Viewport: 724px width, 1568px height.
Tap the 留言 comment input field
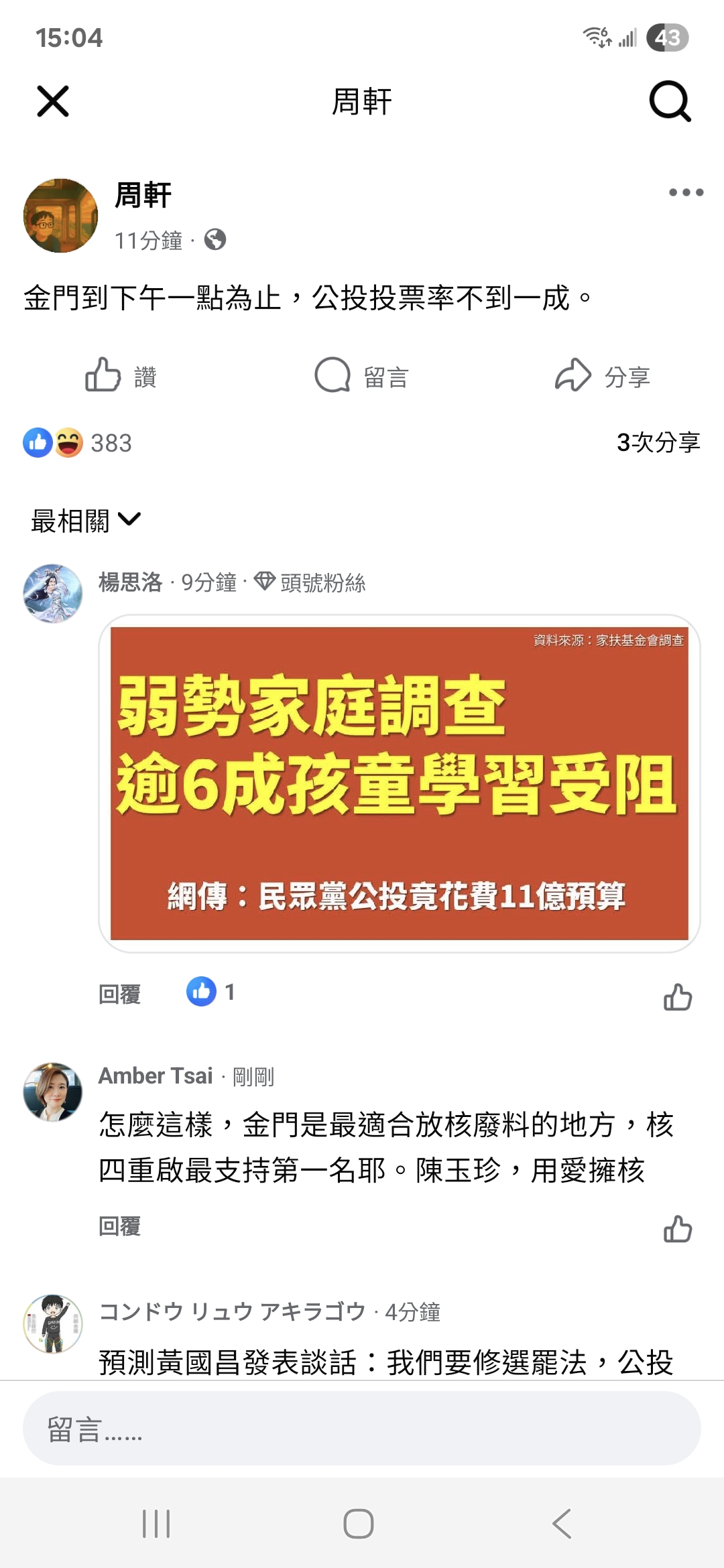pos(362,1428)
